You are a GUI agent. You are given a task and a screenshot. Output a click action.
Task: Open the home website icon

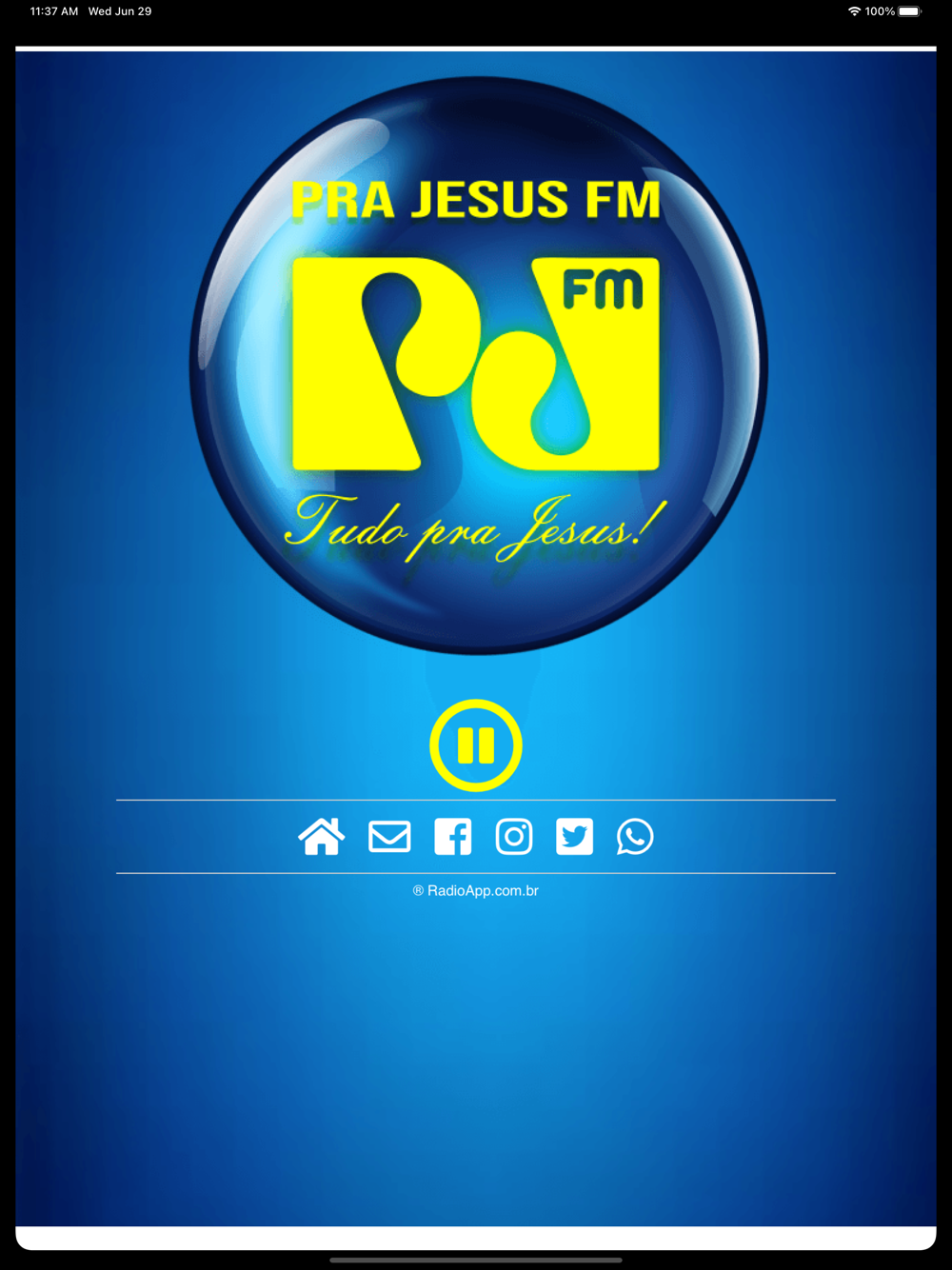tap(322, 837)
